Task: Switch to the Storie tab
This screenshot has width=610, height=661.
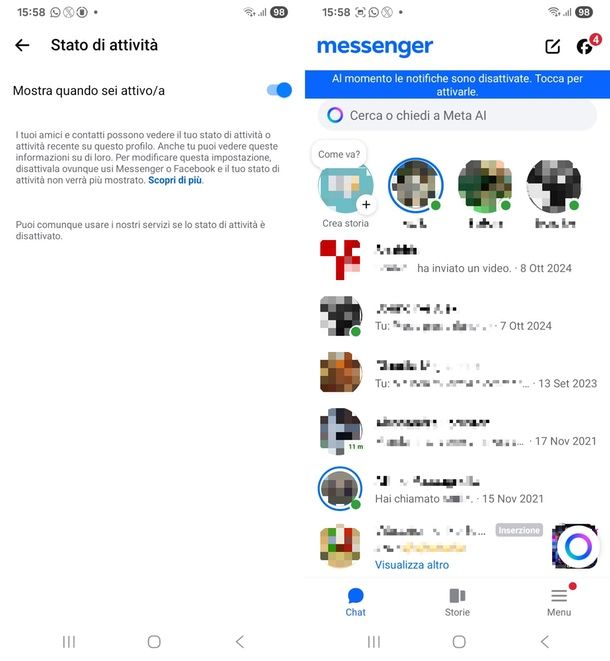Action: [x=457, y=601]
